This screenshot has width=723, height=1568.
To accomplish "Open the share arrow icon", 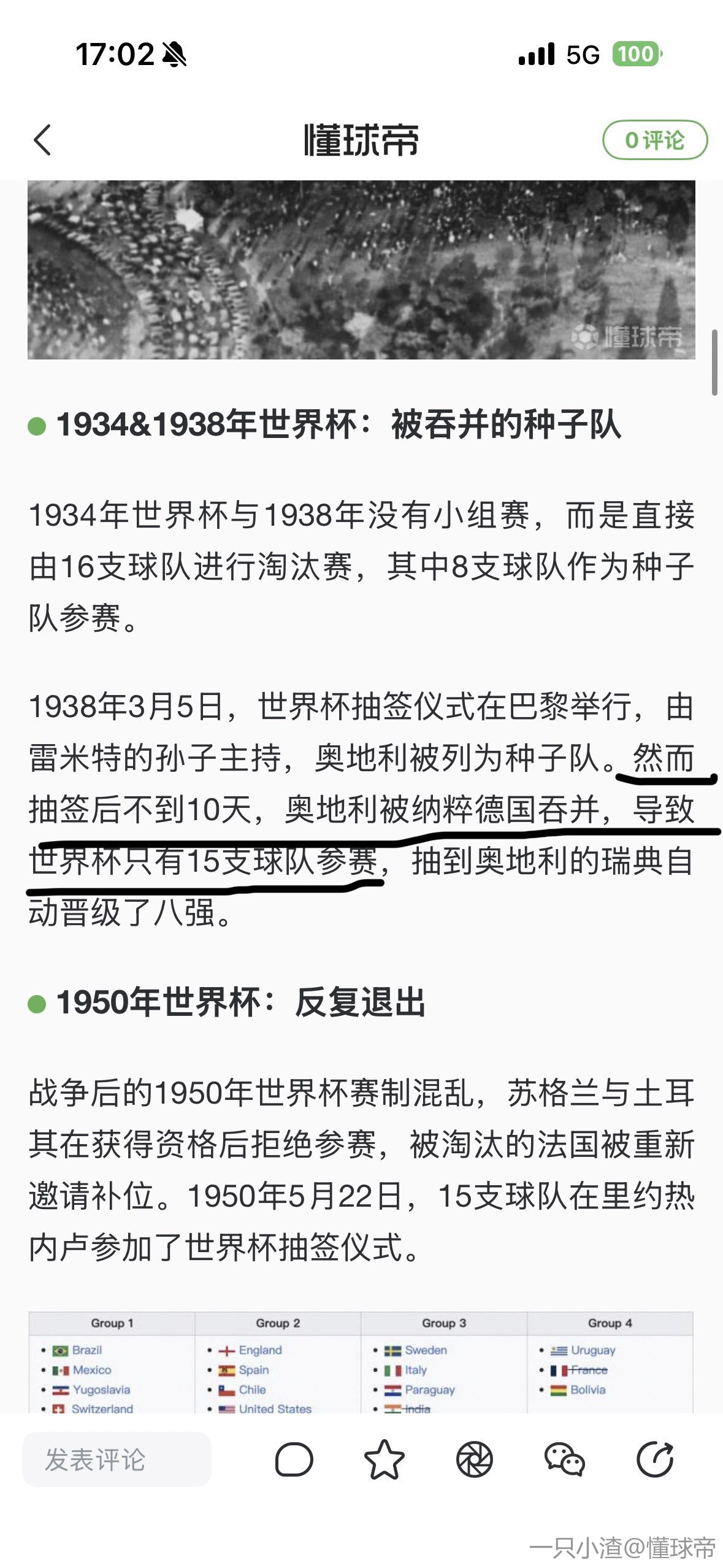I will (x=654, y=1459).
